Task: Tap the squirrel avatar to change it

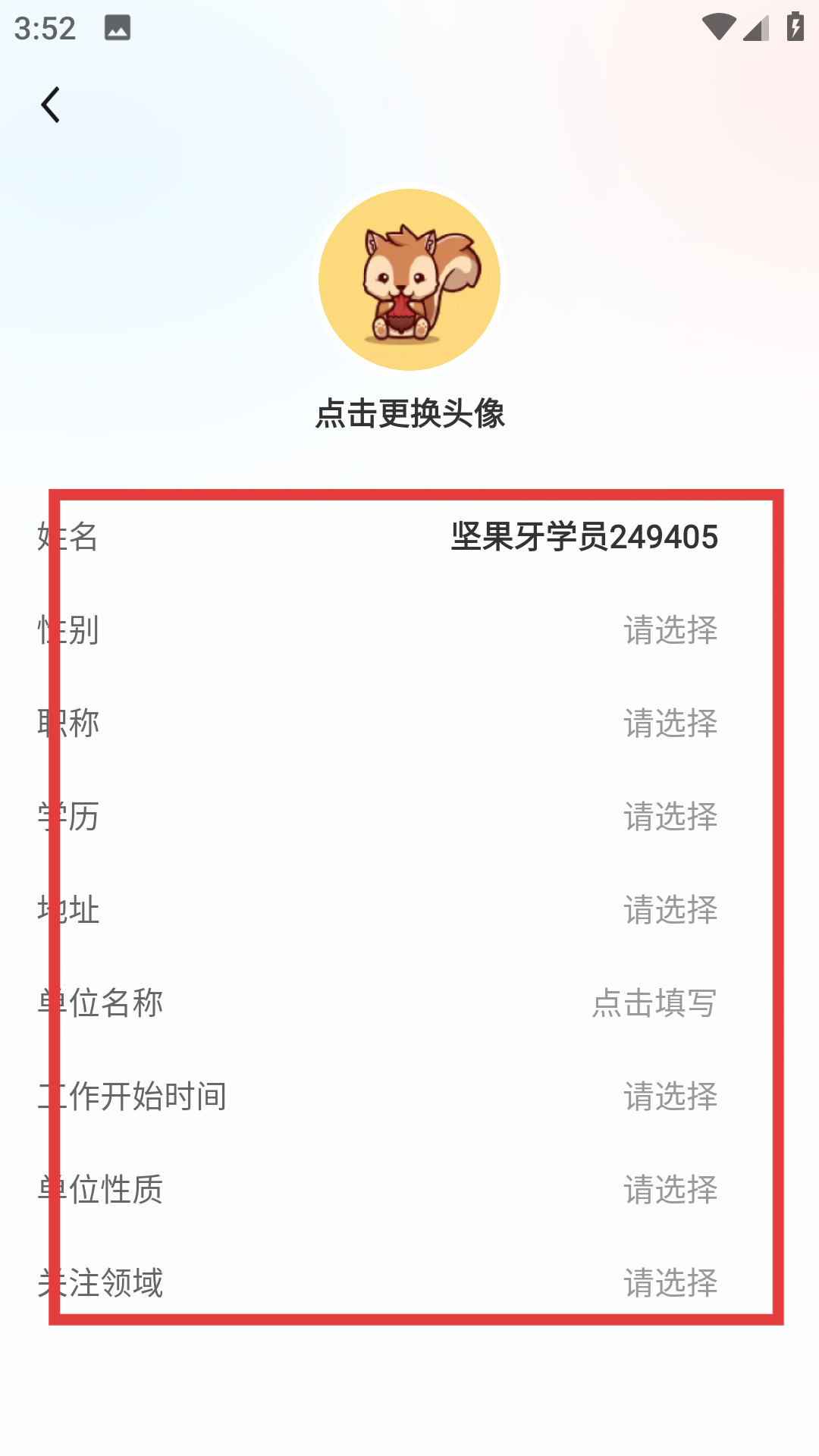Action: point(409,280)
